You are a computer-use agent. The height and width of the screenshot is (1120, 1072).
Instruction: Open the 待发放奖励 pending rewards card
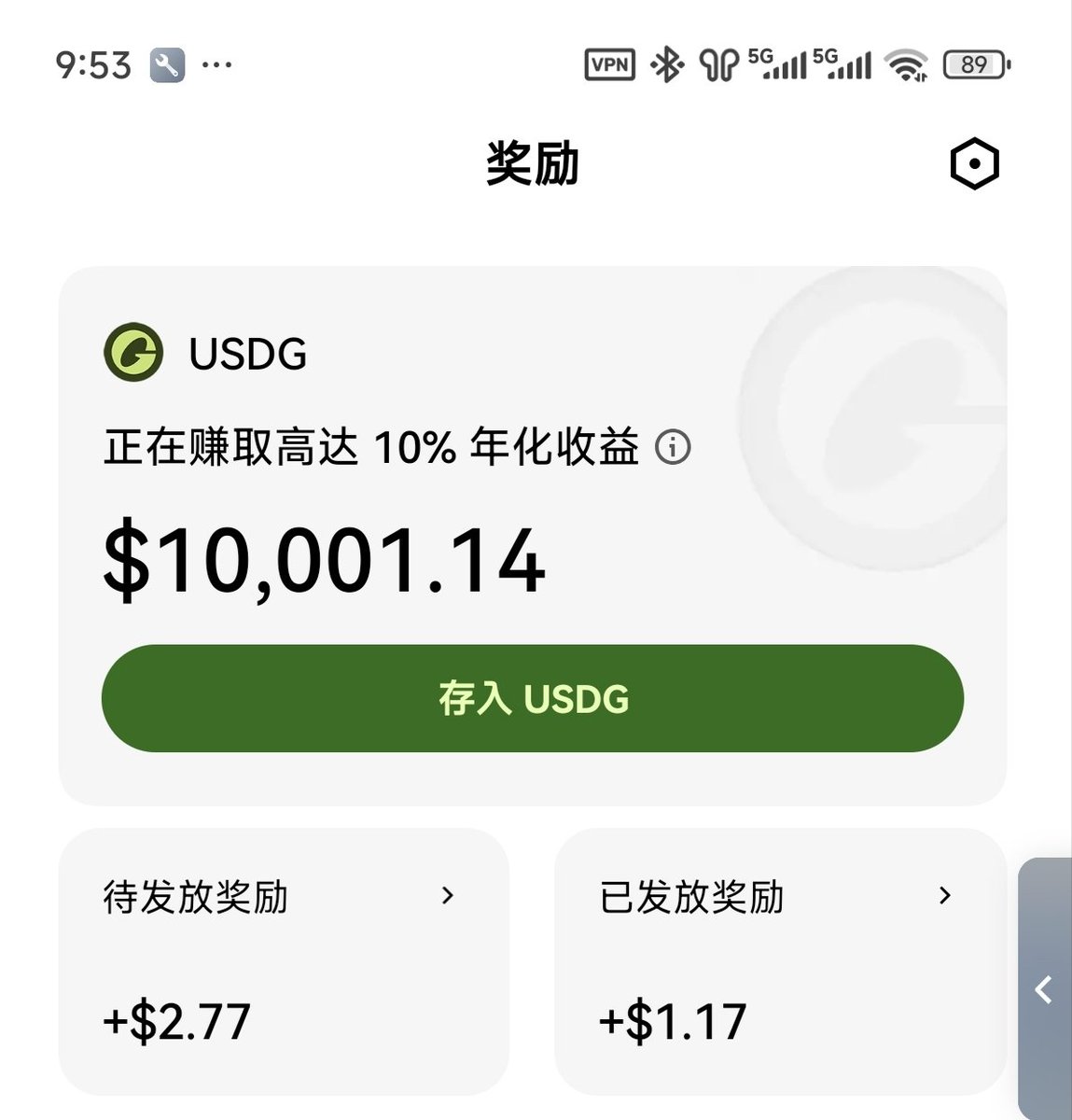tap(284, 959)
